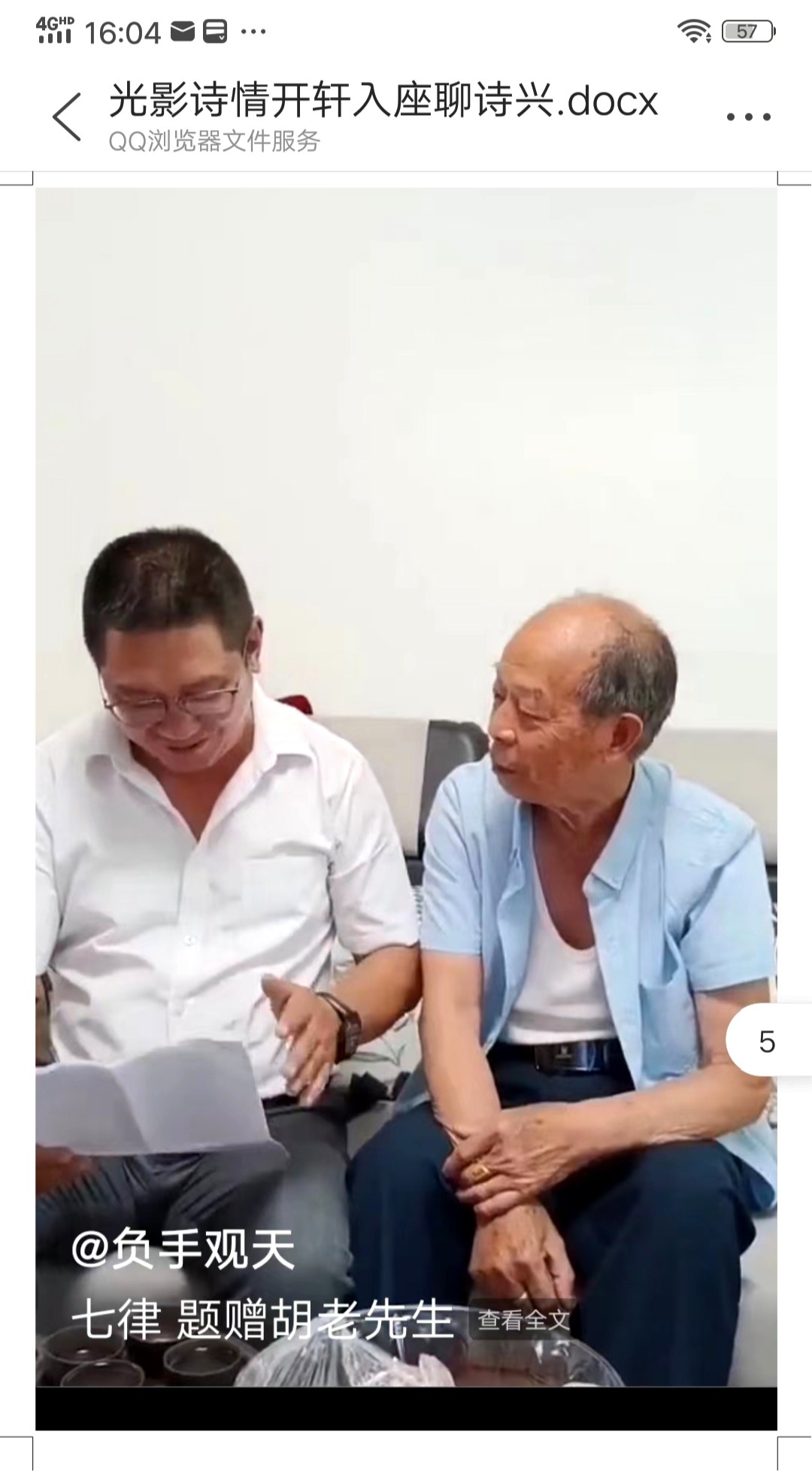Tap the page 5 indicator bubble
812x1471 pixels.
click(767, 1042)
